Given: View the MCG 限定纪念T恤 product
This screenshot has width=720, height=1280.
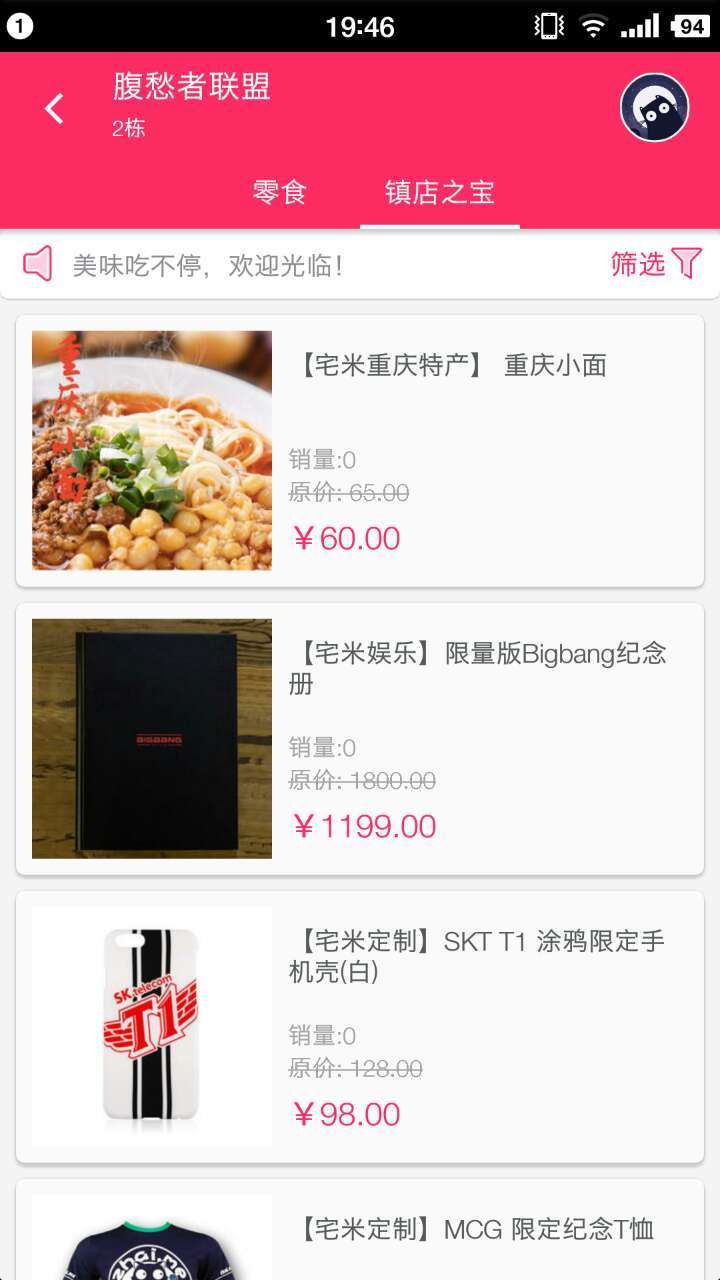Looking at the screenshot, I should 360,1232.
